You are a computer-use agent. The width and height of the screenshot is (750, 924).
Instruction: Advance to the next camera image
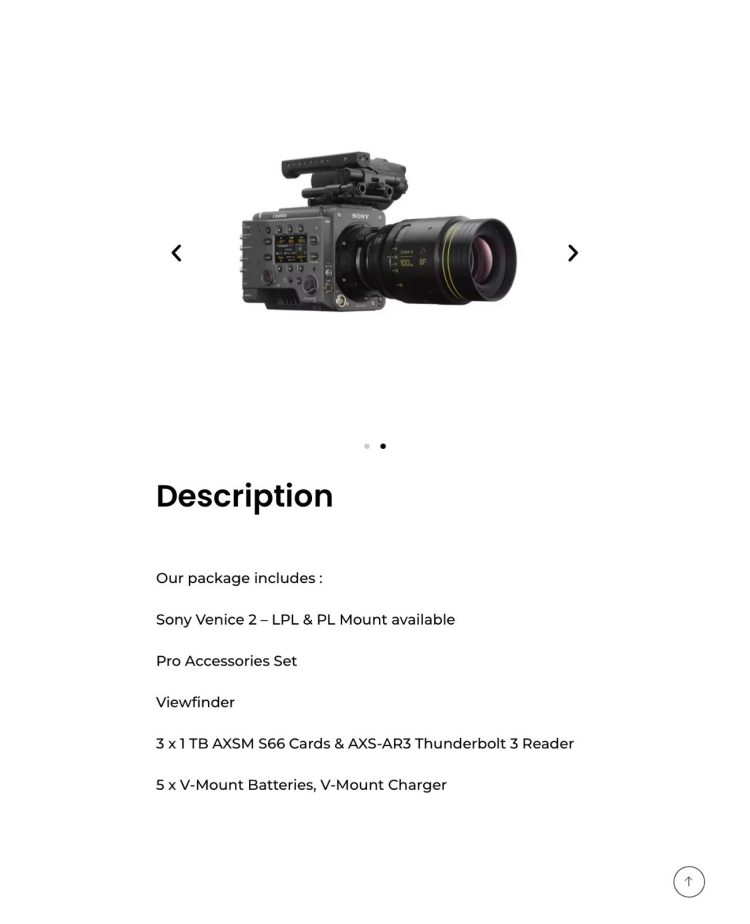(573, 253)
